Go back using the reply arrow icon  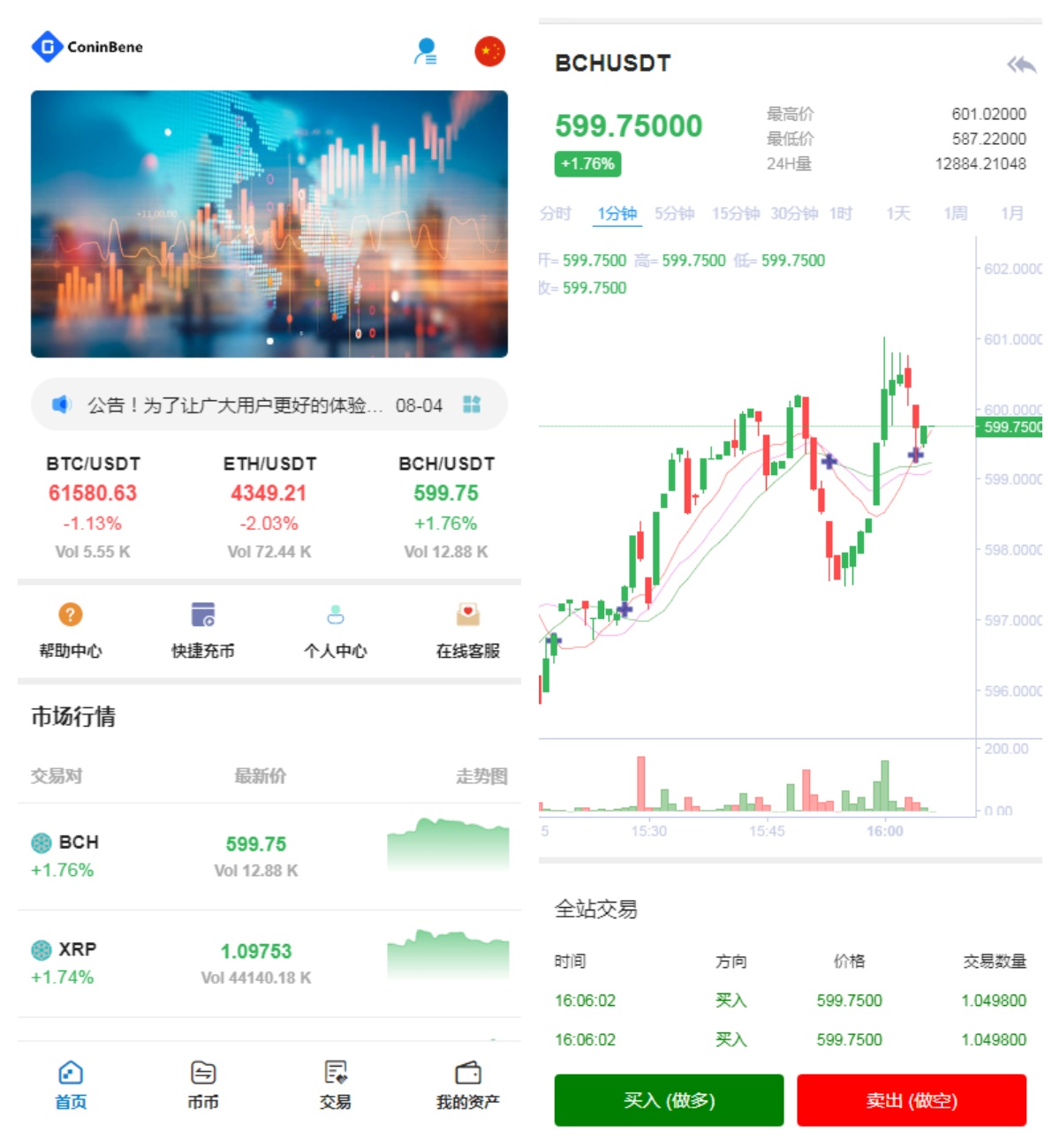[1021, 64]
